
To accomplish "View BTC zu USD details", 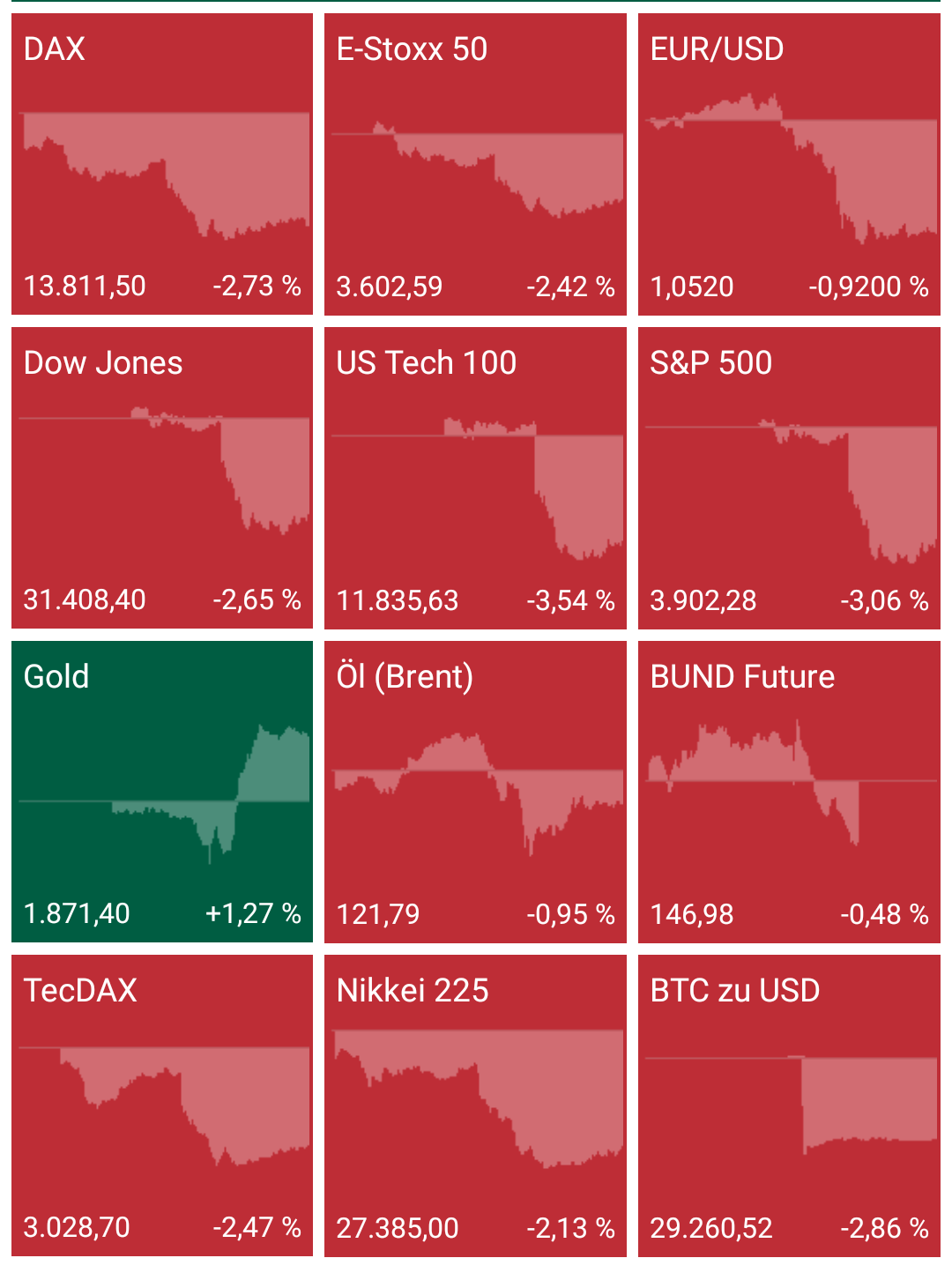I will pyautogui.click(x=789, y=1105).
